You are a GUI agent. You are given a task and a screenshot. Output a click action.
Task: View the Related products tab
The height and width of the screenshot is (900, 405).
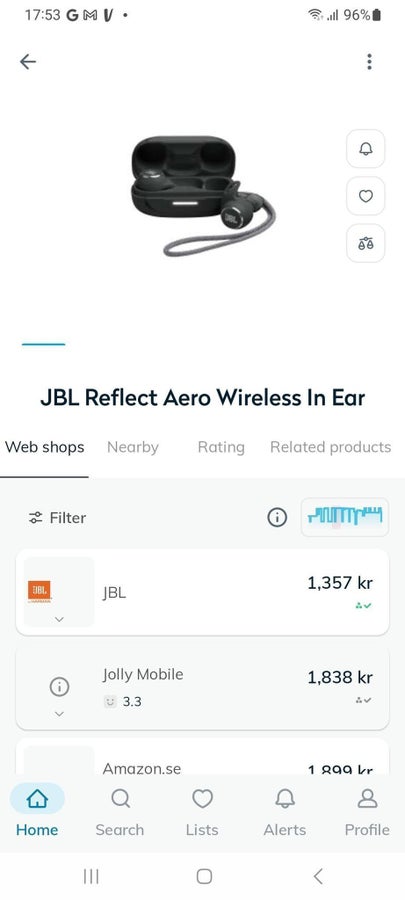330,447
